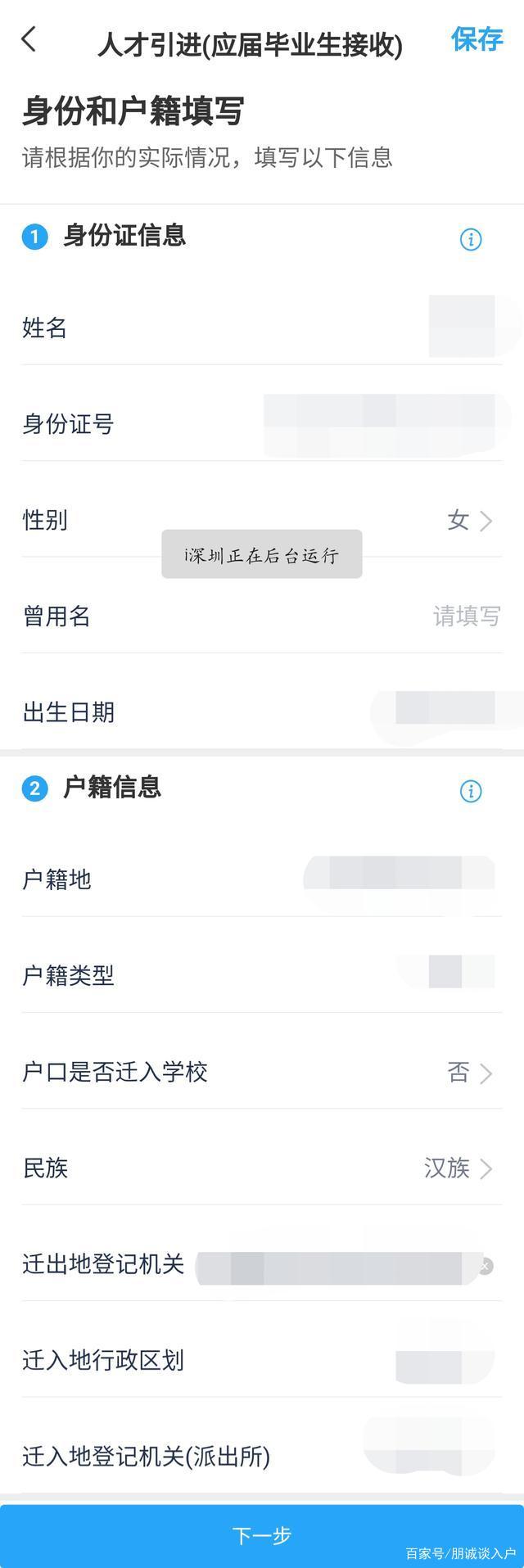Go back using the top-left arrow
Screen dimensions: 524x1568
click(29, 39)
